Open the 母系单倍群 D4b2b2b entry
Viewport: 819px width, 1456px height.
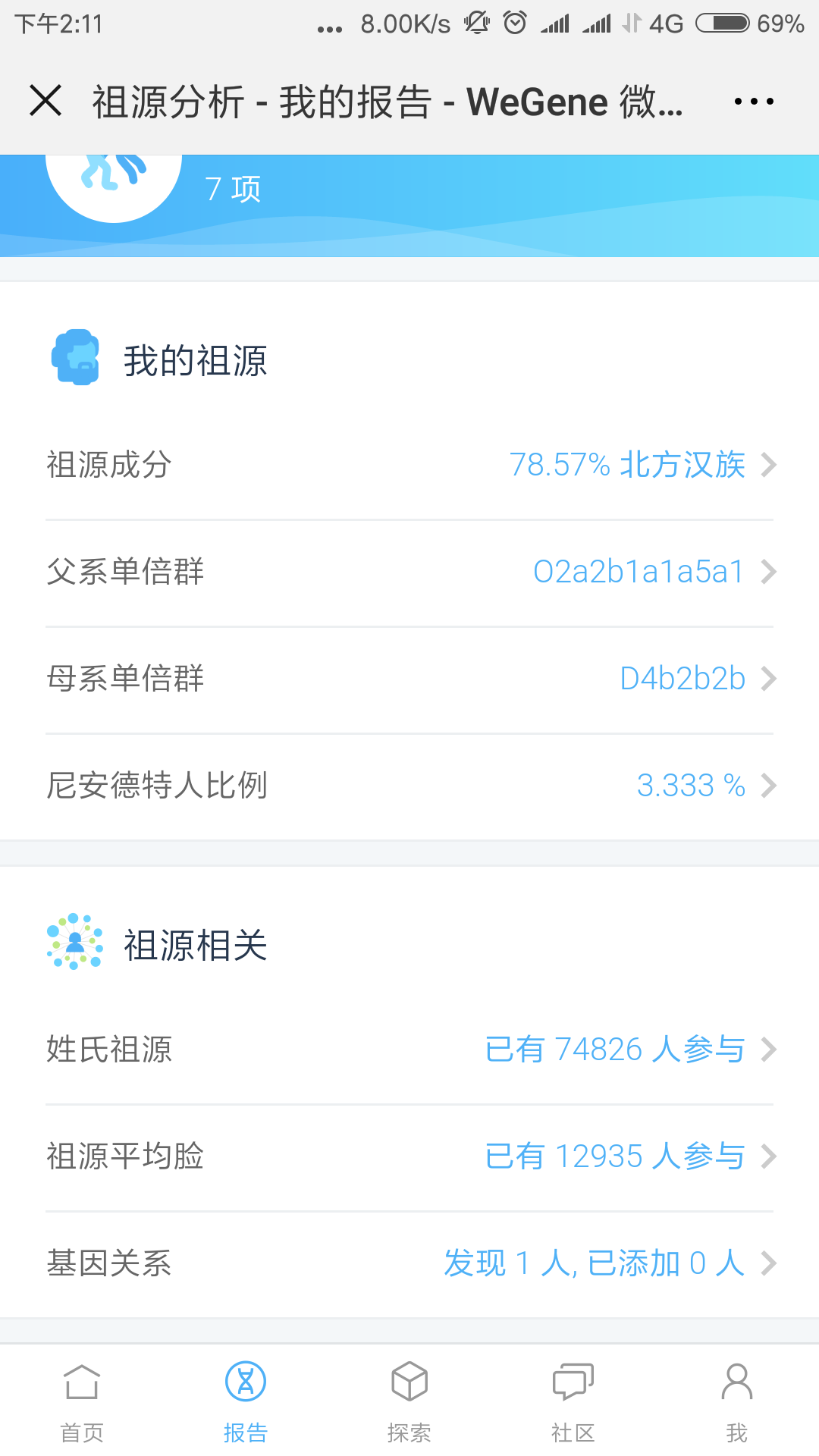coord(409,679)
